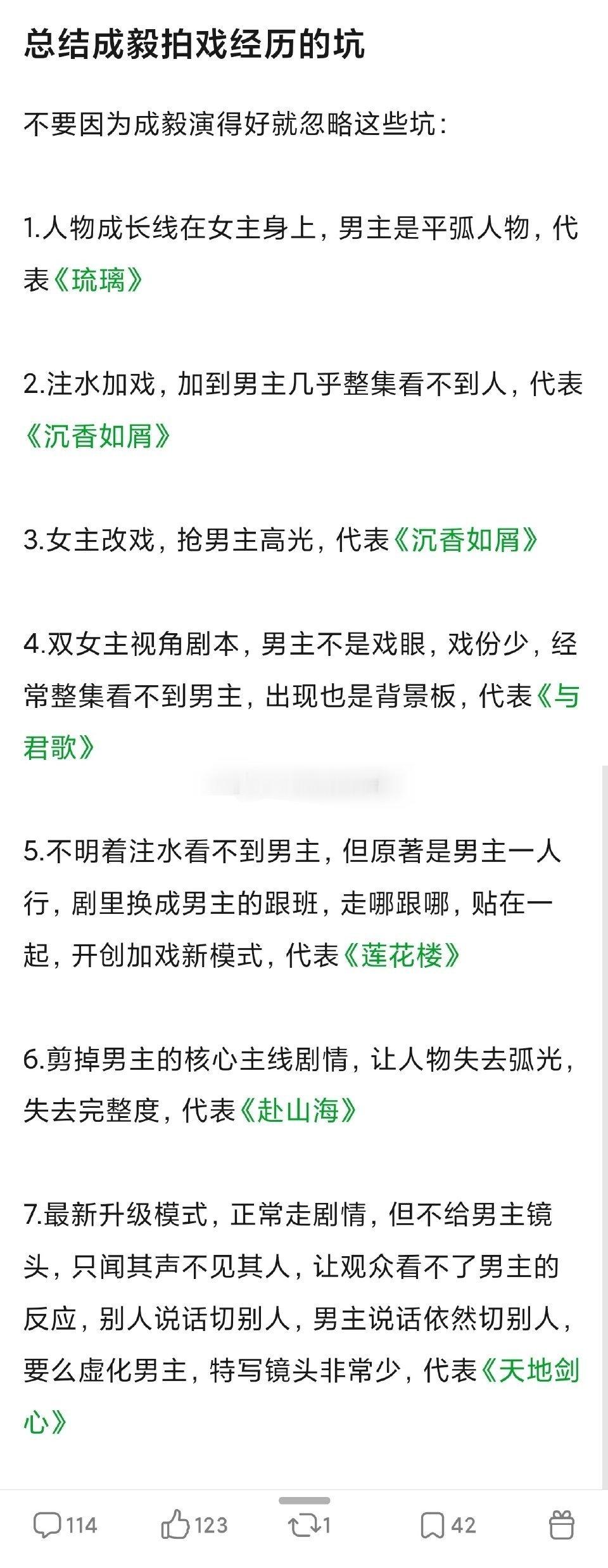The width and height of the screenshot is (608, 1568).
Task: Open the 《沉香如屑》 link in point 2
Action: (x=98, y=437)
